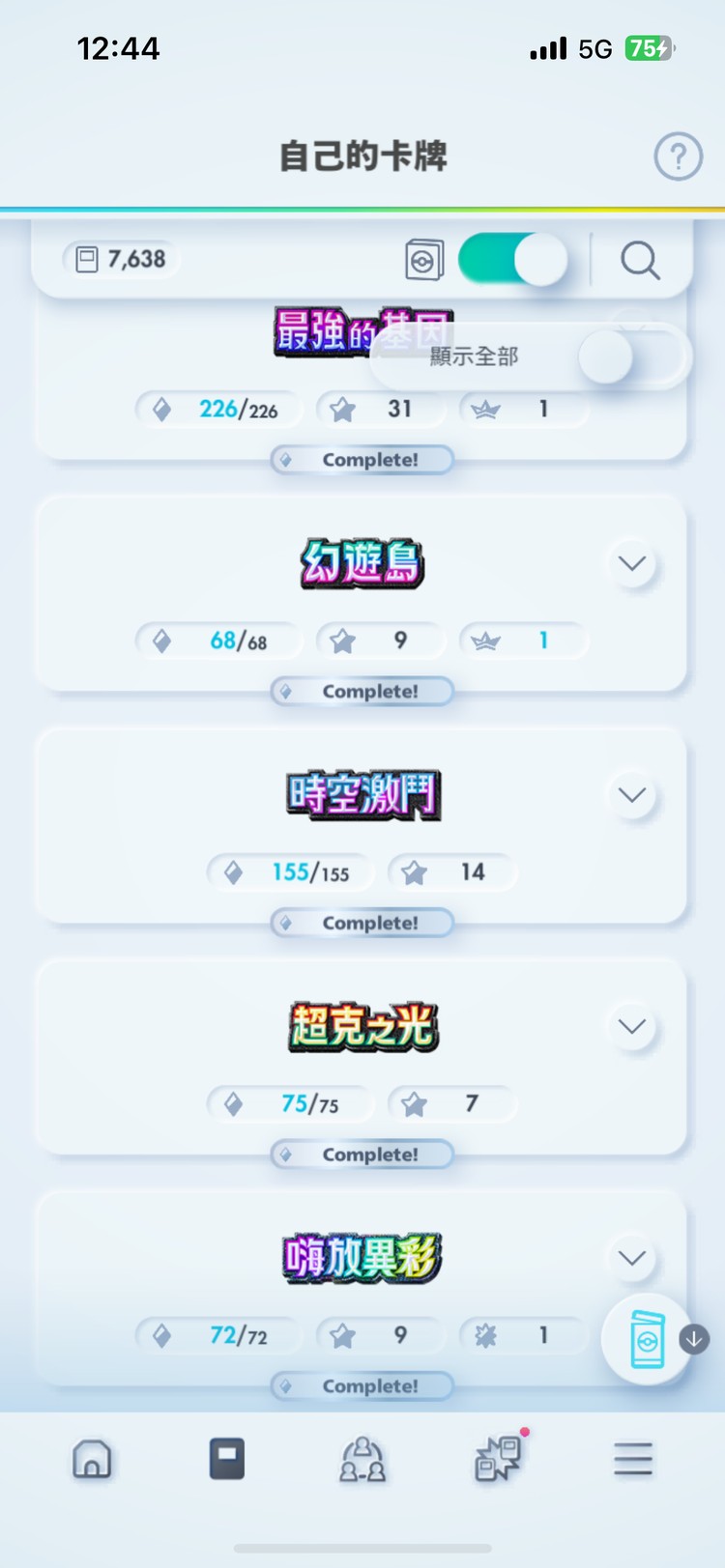Open the social friends icon
The height and width of the screenshot is (1568, 725).
pyautogui.click(x=362, y=1462)
